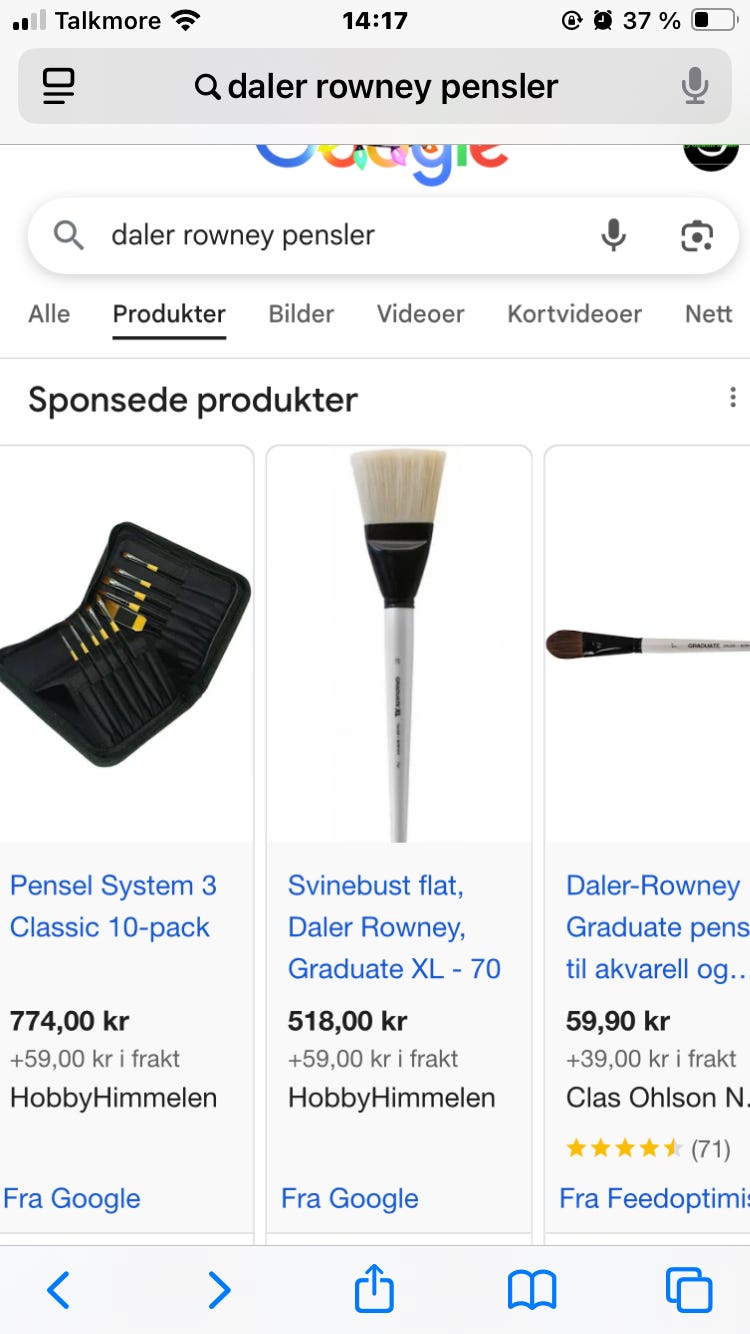Open Safari bookmarks from the toolbar
Image resolution: width=750 pixels, height=1334 pixels.
pos(533,1290)
